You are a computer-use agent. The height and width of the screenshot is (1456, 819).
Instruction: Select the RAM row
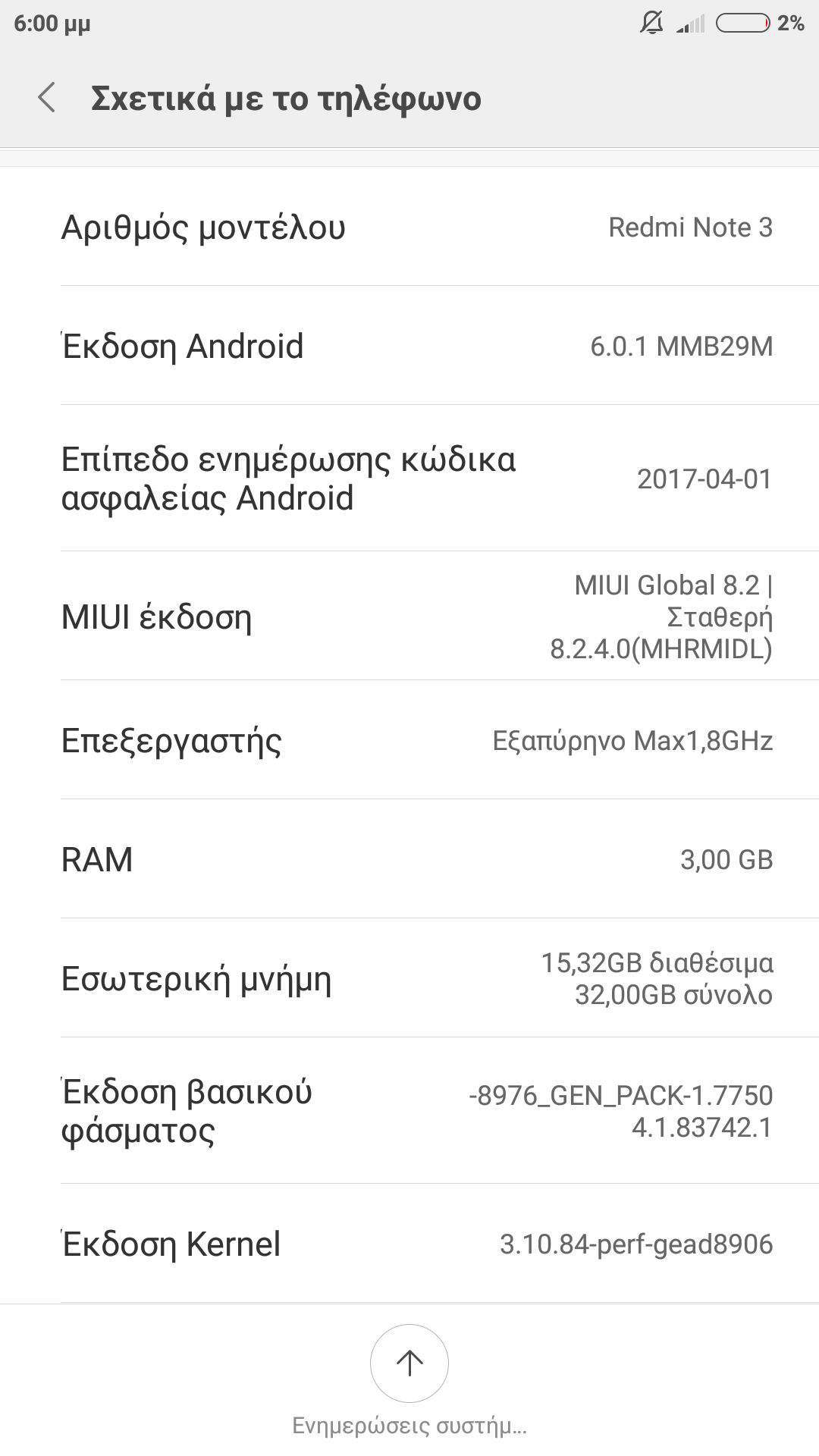click(x=409, y=859)
